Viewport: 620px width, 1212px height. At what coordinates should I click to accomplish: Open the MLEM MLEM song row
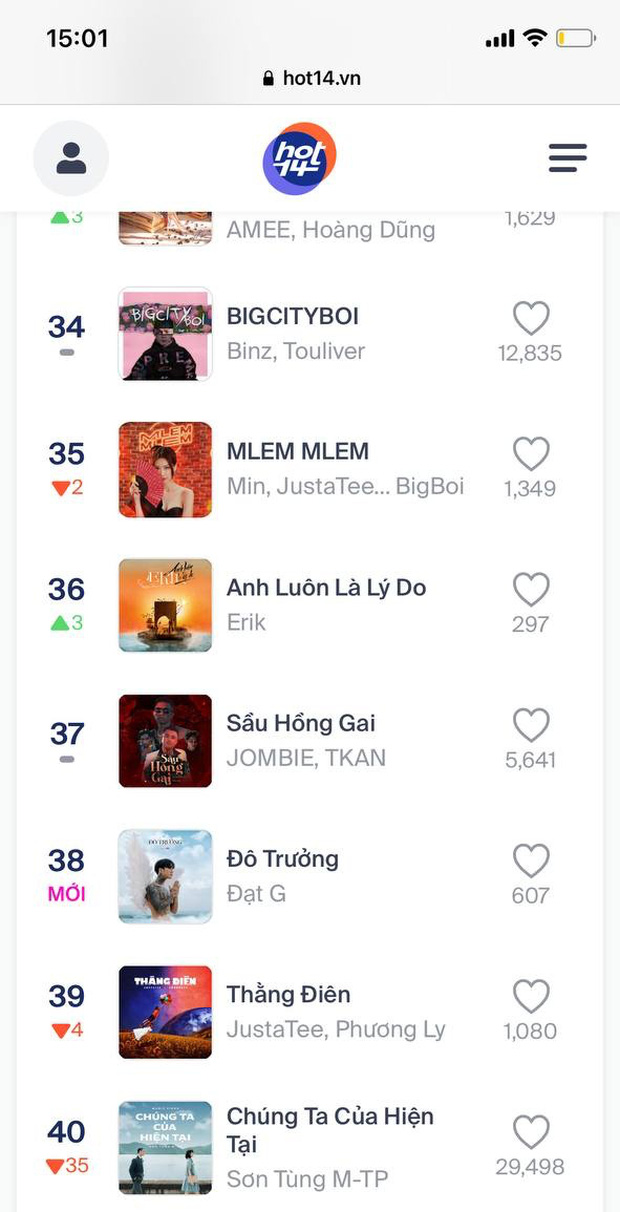pos(298,452)
